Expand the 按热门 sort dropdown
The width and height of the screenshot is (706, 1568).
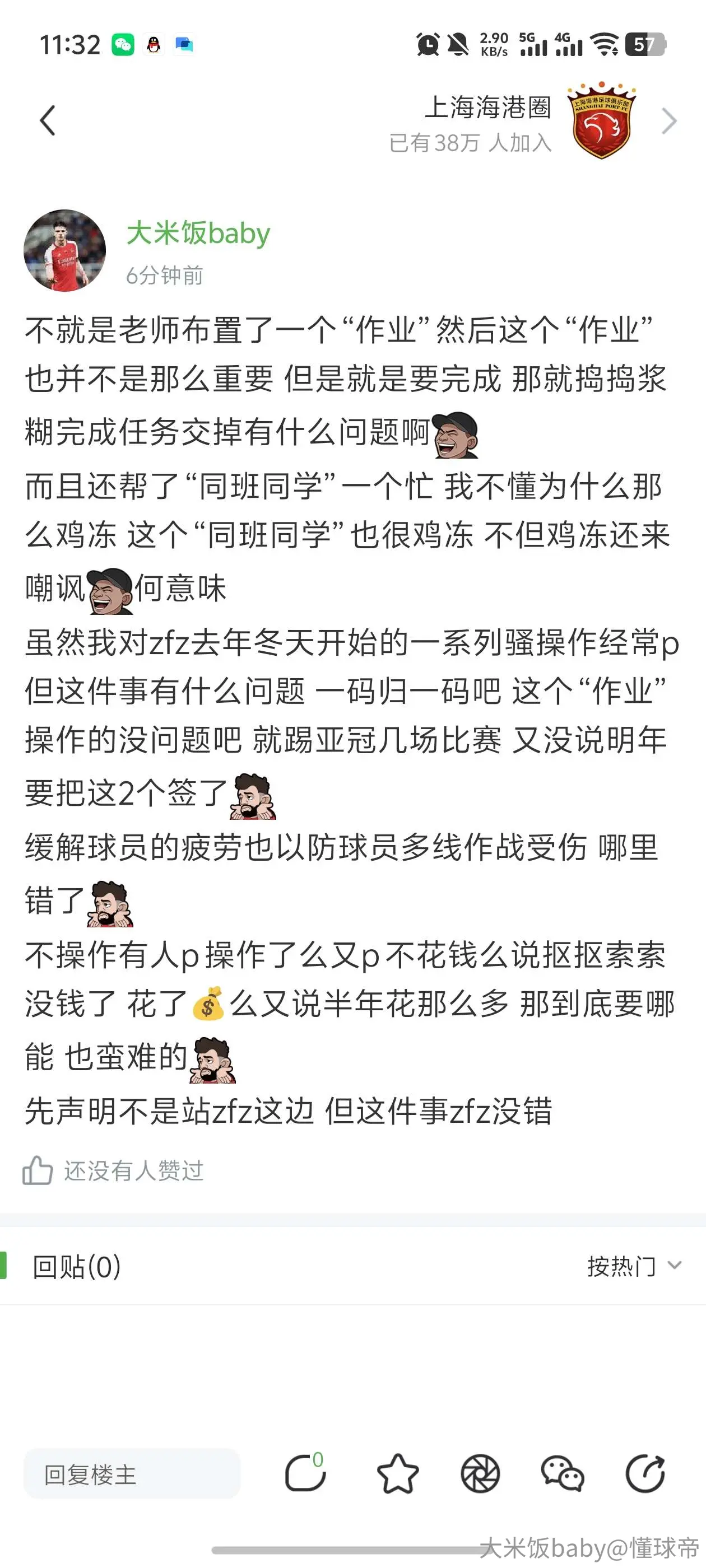(634, 1266)
